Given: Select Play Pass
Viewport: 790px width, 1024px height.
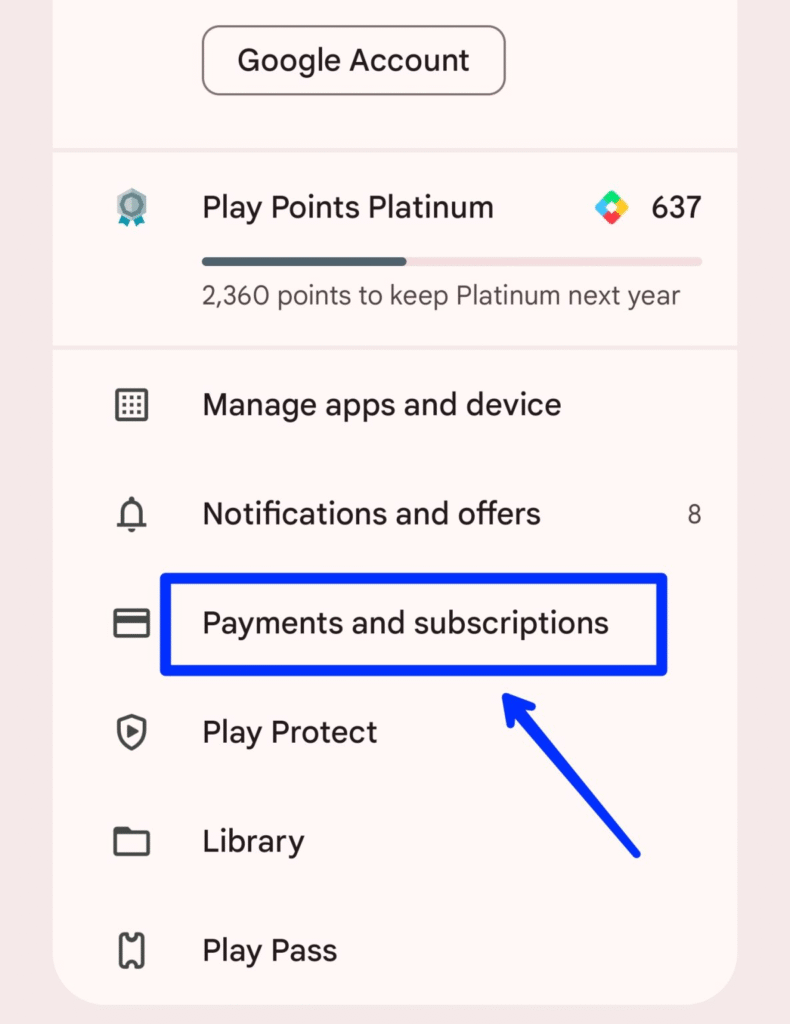Looking at the screenshot, I should point(269,950).
